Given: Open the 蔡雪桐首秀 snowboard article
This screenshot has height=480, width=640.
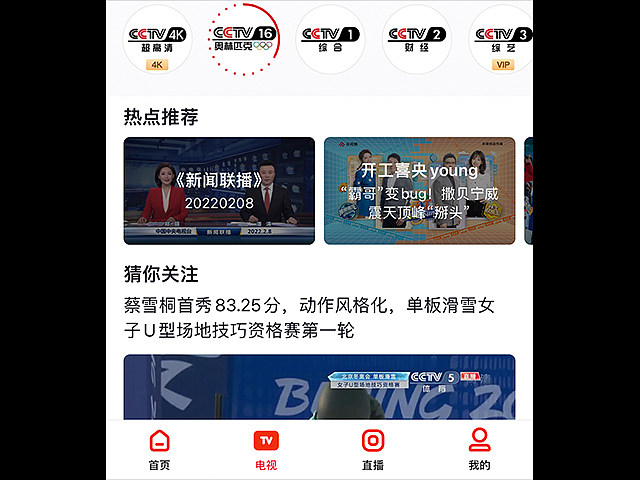Looking at the screenshot, I should (318, 317).
